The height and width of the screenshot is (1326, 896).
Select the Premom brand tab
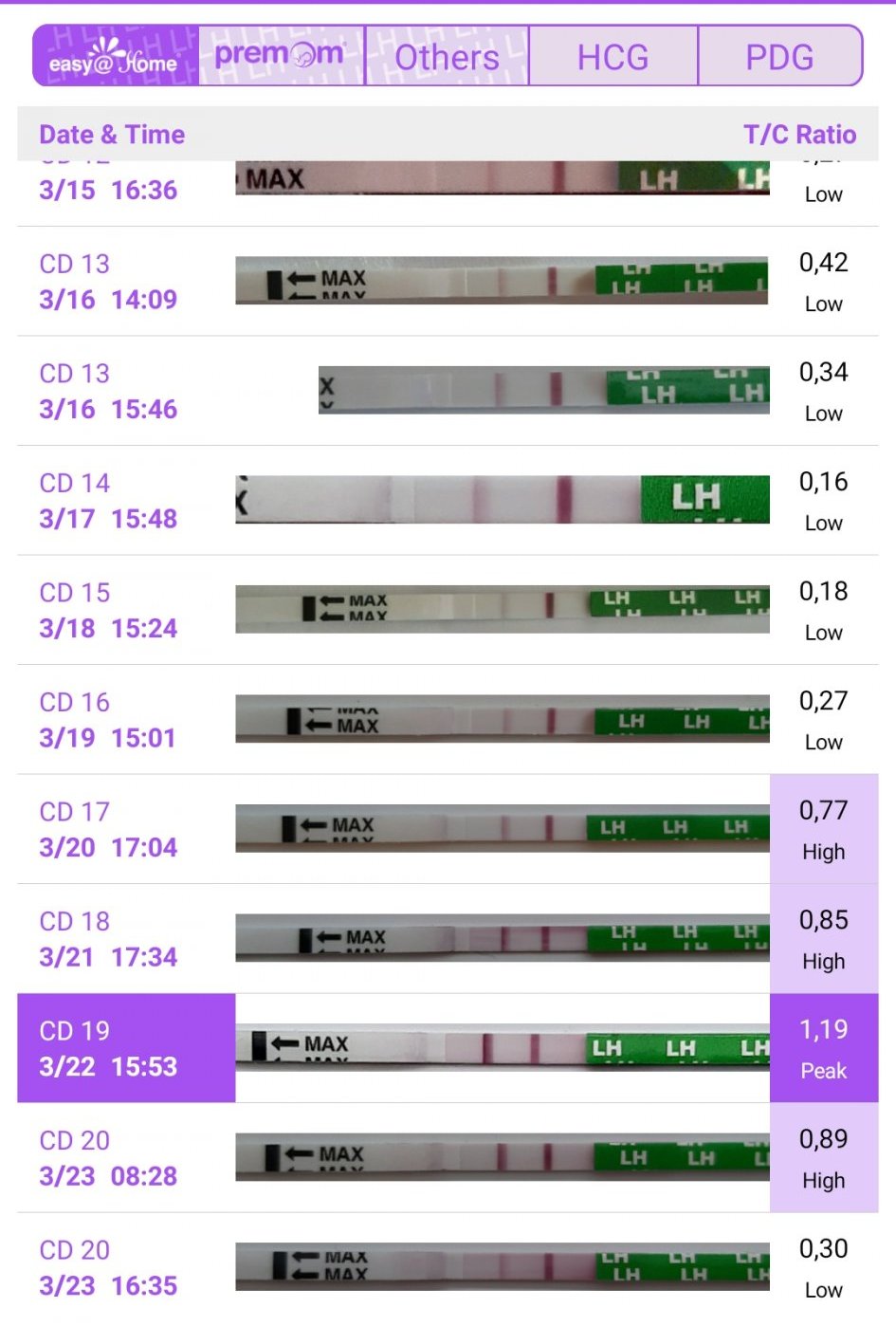click(x=281, y=57)
